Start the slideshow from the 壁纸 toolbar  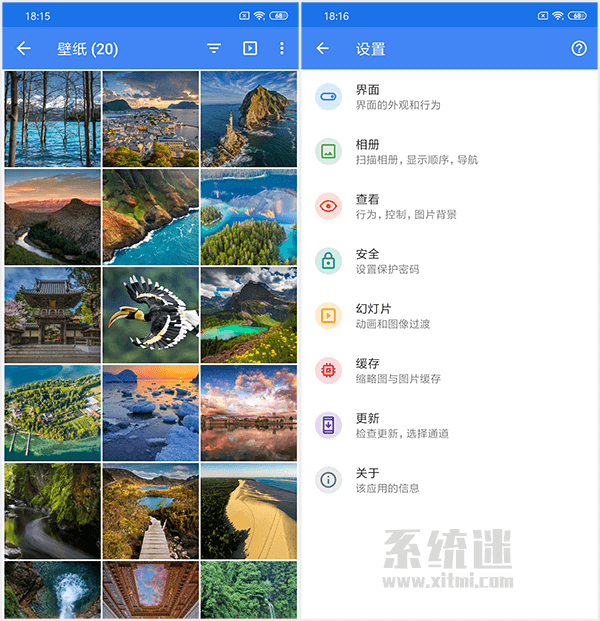pos(250,48)
